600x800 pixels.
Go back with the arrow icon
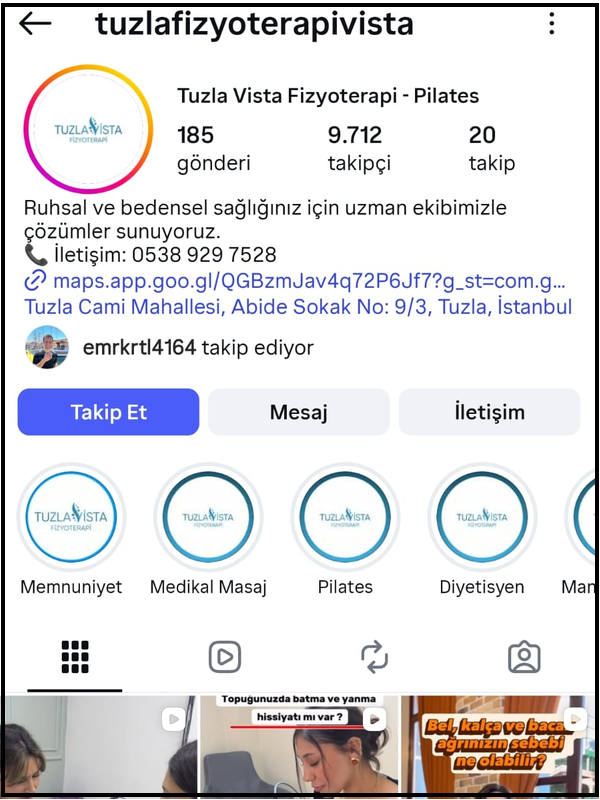click(x=35, y=24)
